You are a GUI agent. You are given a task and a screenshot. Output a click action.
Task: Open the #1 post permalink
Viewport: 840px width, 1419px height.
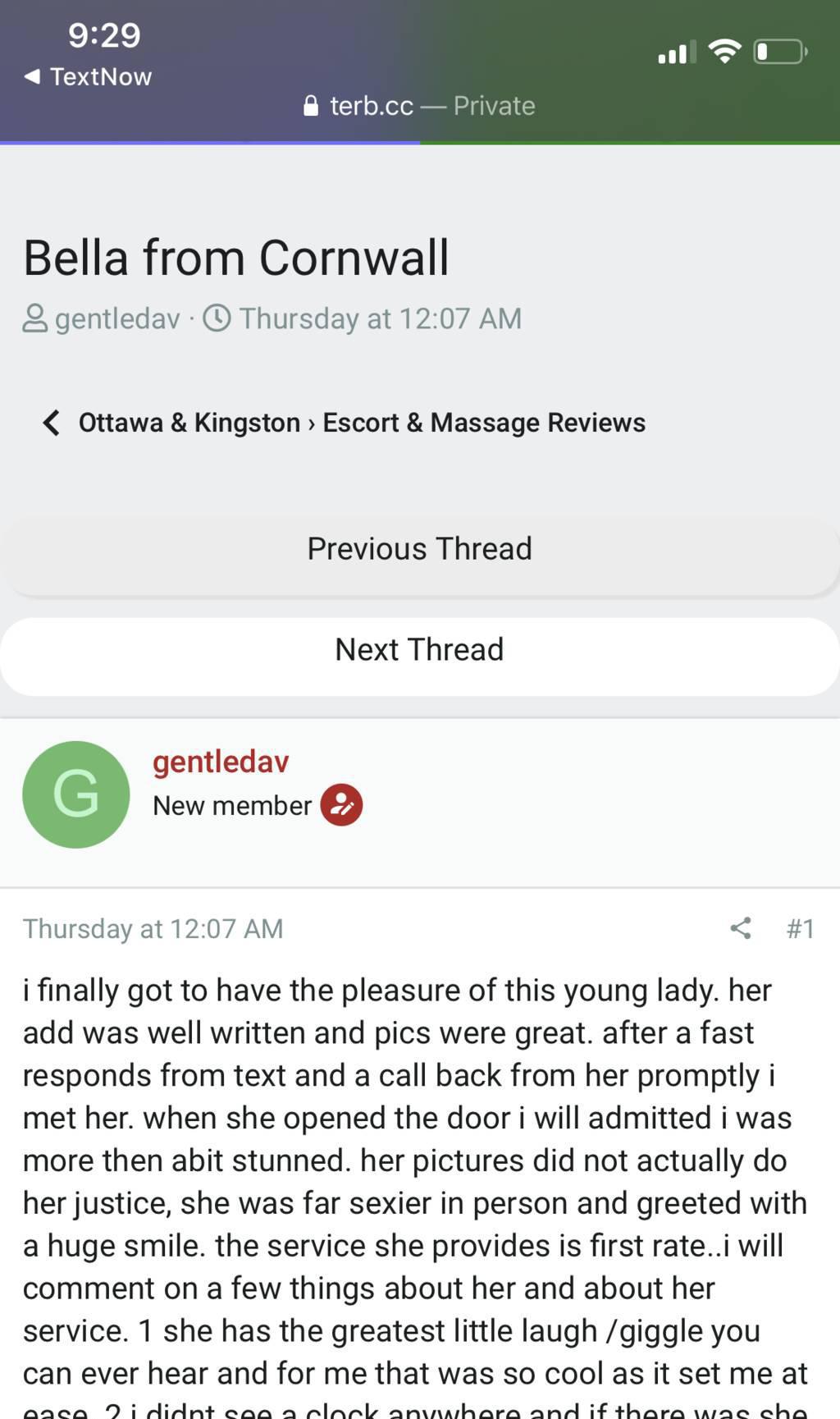click(800, 928)
